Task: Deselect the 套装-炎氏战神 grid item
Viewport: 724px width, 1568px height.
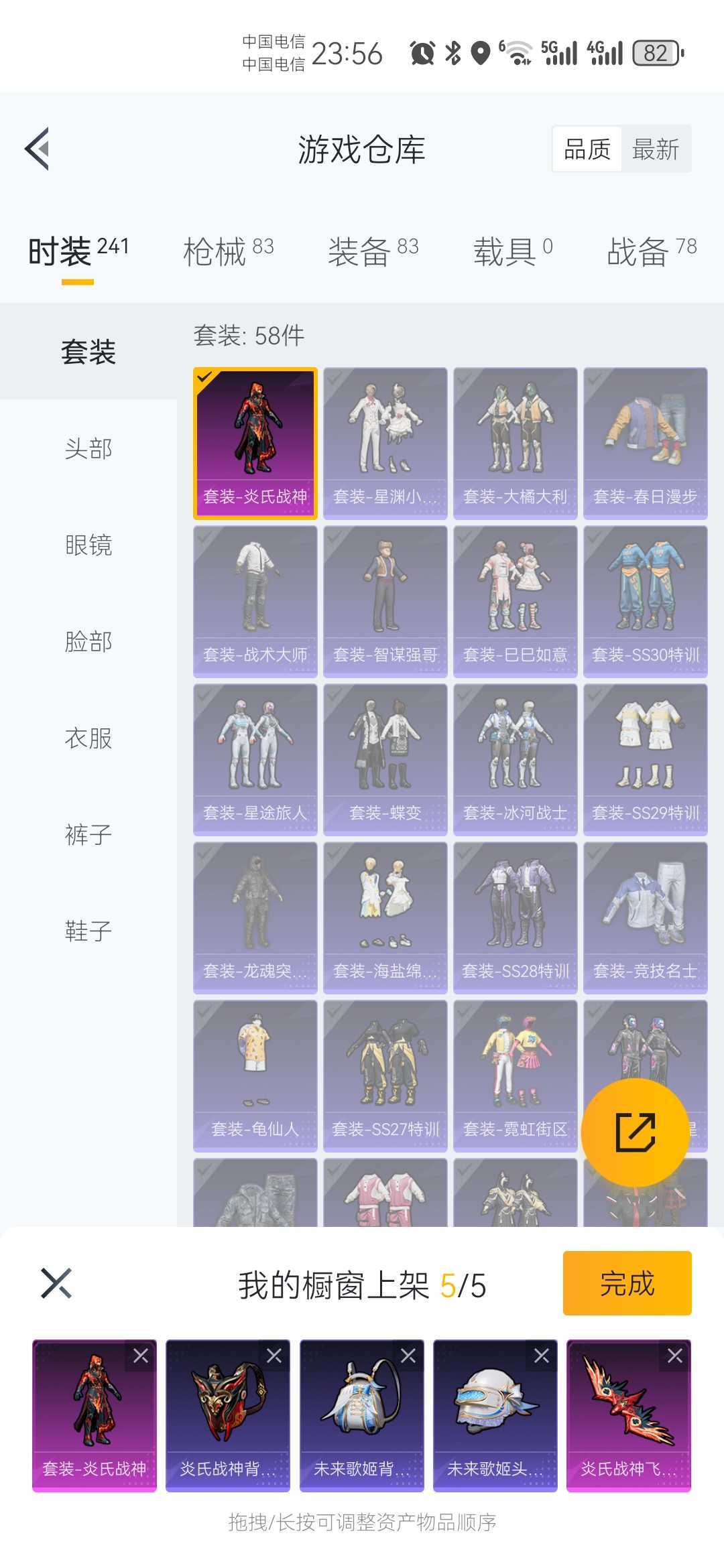Action: click(255, 443)
